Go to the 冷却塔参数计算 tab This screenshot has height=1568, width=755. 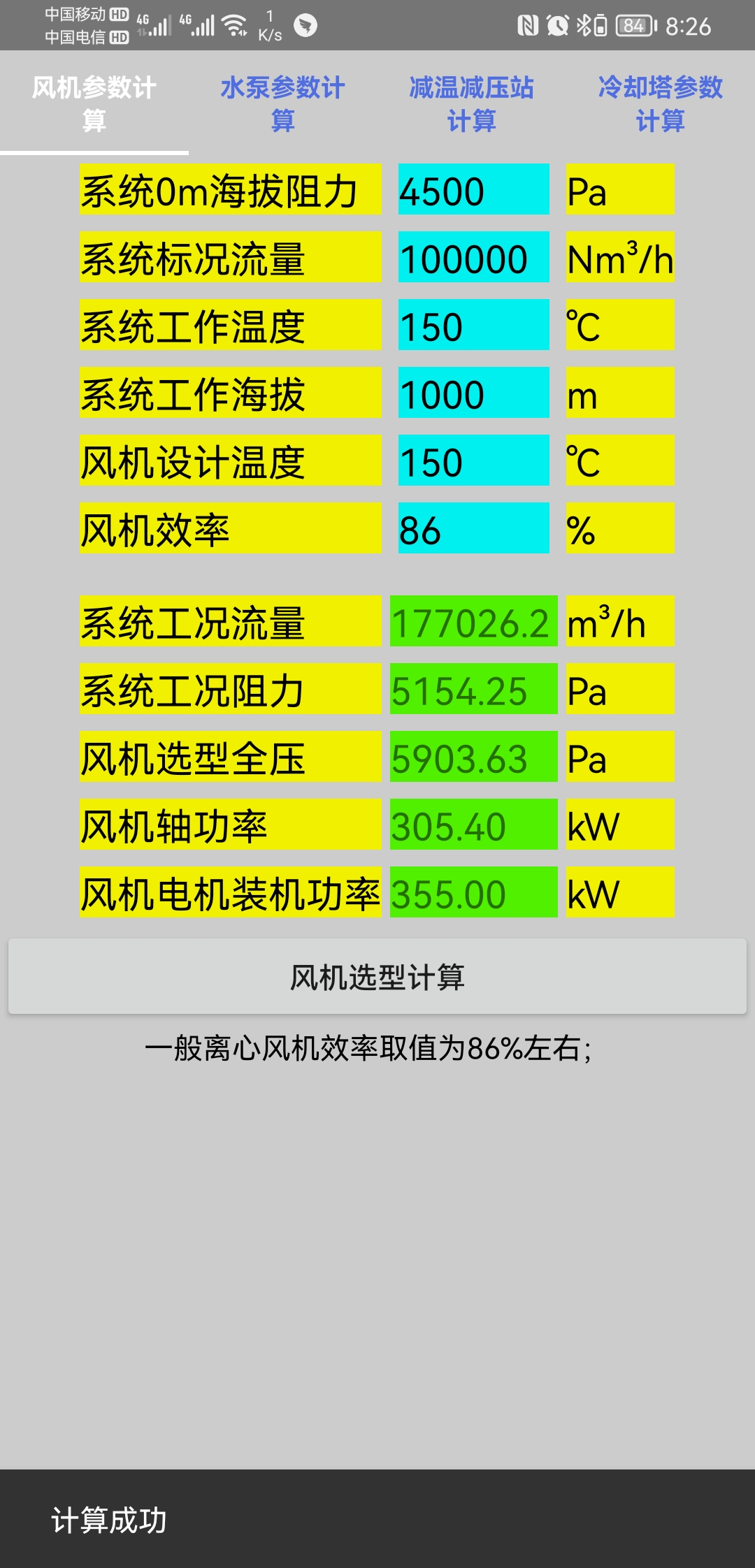661,103
